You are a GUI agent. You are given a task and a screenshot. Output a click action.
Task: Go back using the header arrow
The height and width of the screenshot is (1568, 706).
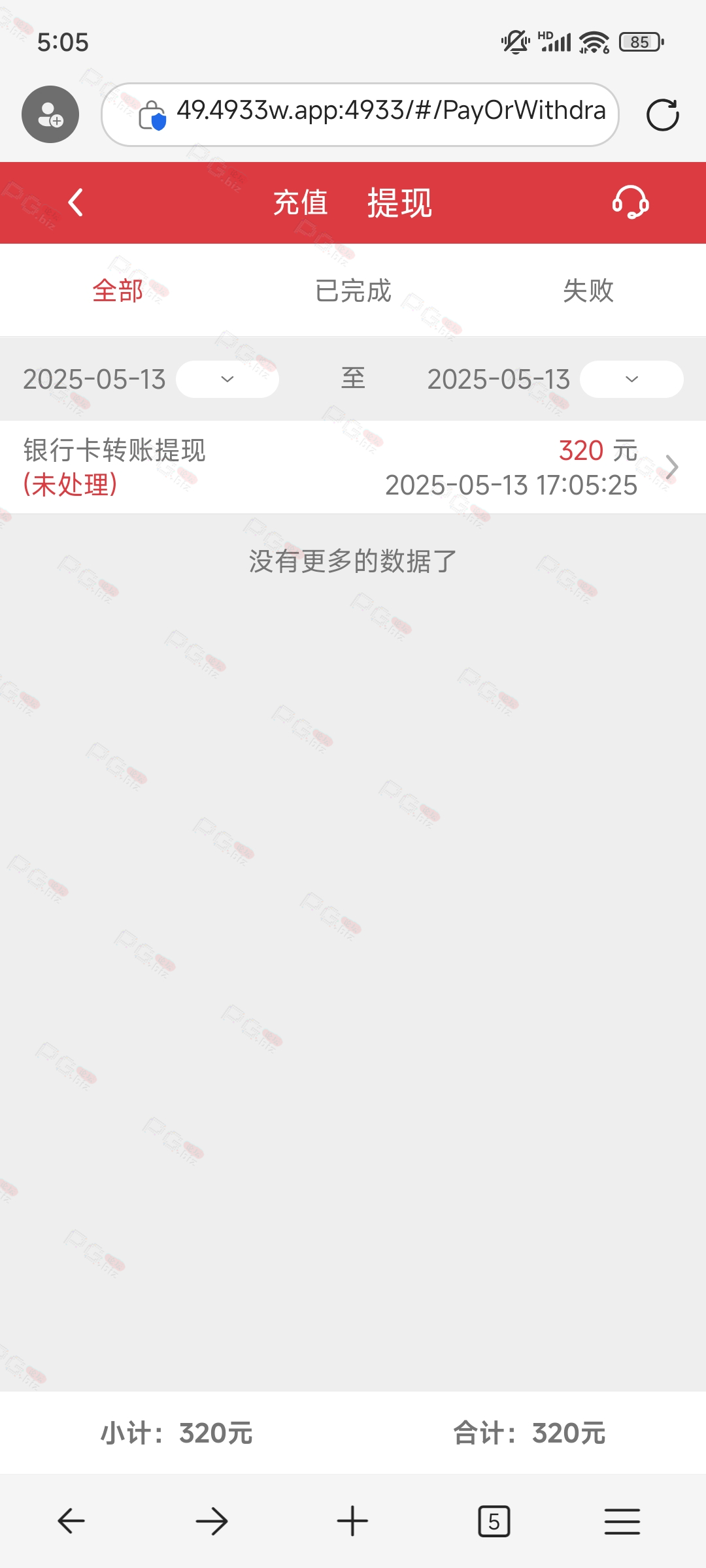tap(76, 203)
